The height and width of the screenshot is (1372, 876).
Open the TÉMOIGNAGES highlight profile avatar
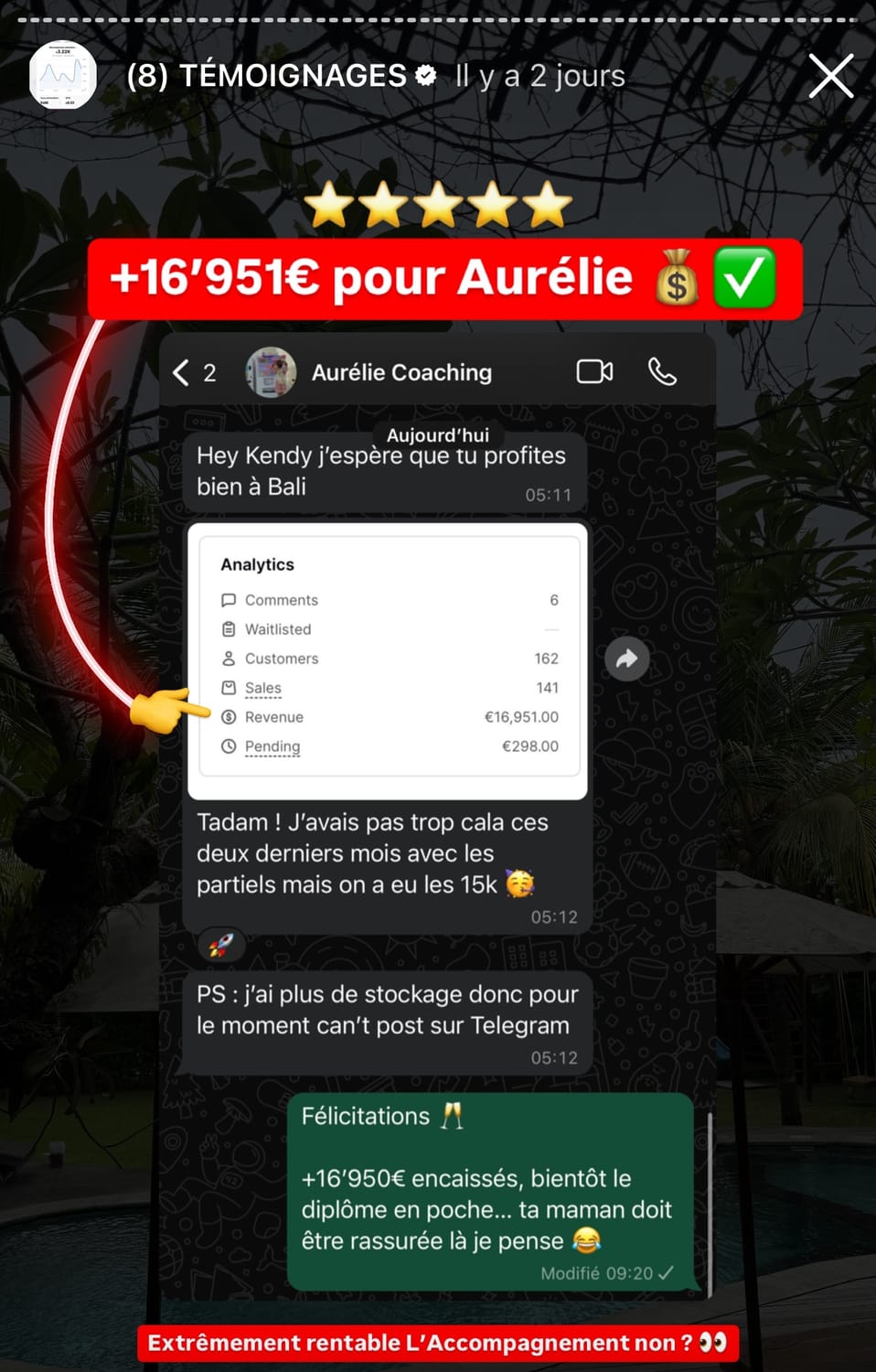coord(63,76)
